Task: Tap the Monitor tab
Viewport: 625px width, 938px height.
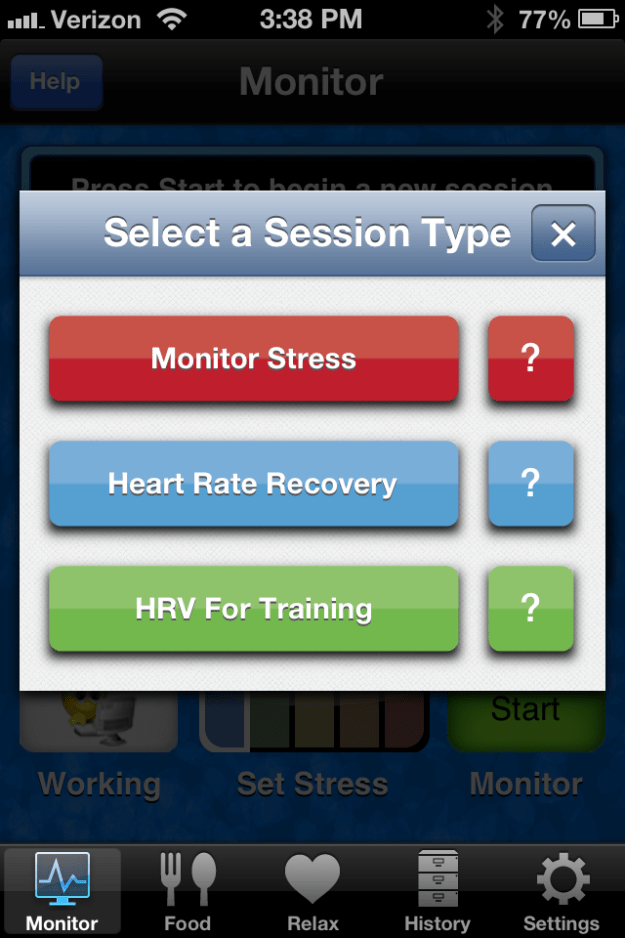Action: [62, 891]
